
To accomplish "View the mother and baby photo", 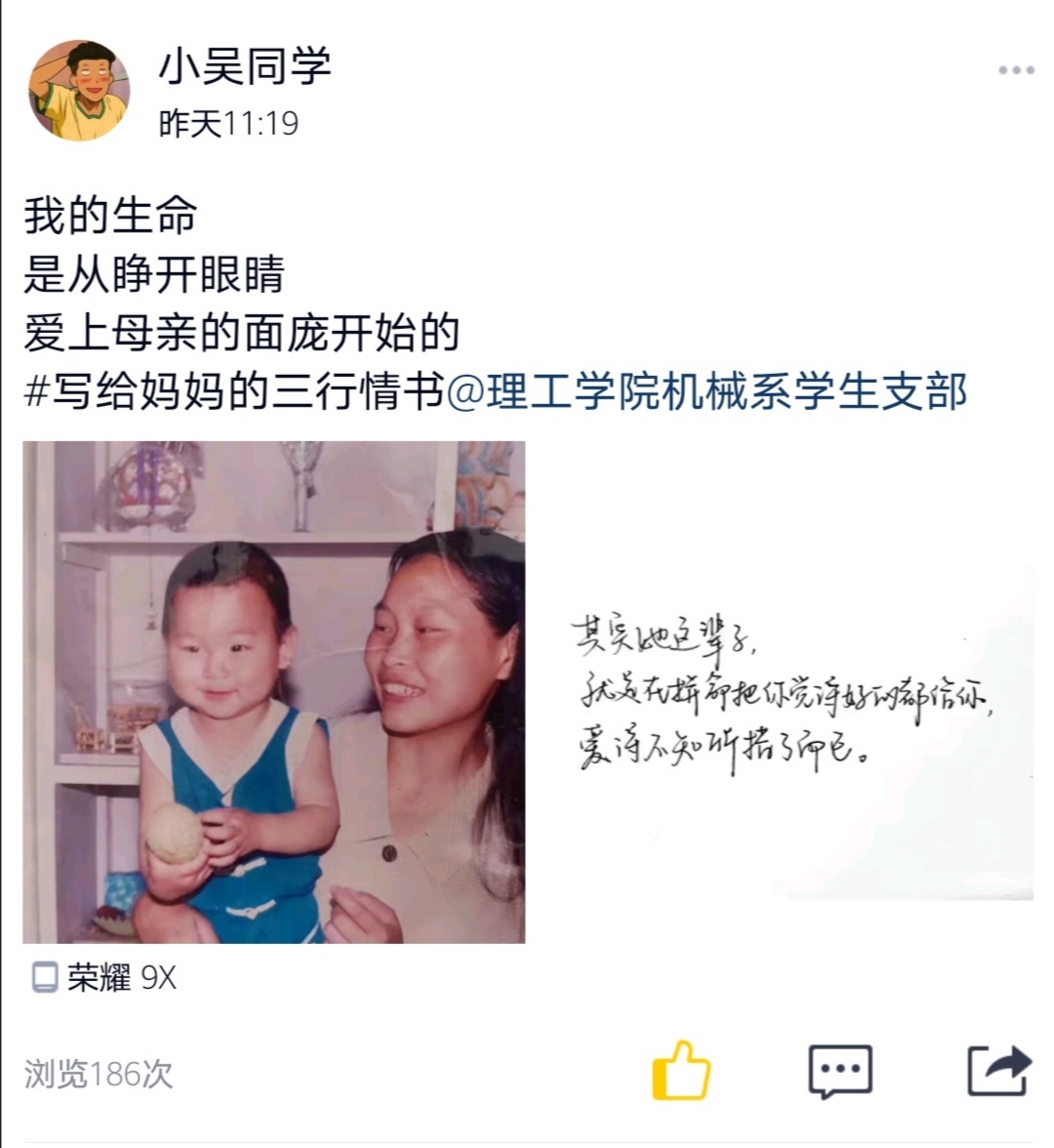I will coord(274,691).
